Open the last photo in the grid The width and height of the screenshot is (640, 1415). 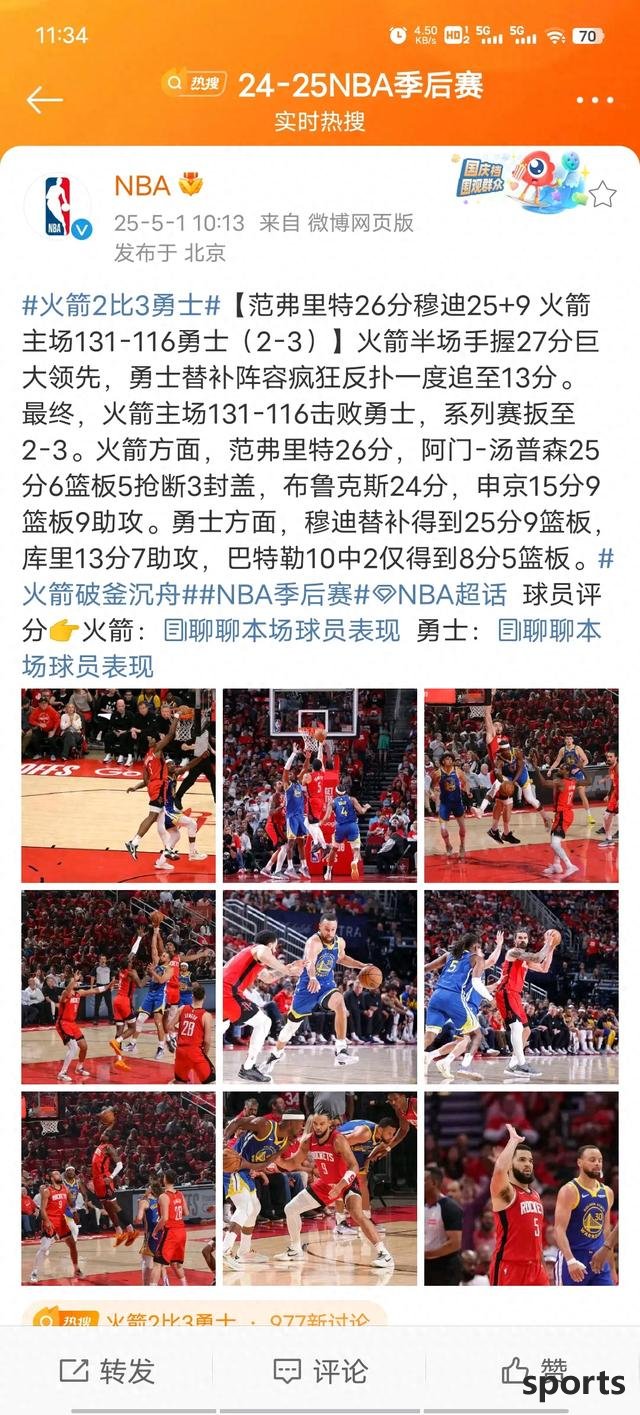point(521,1188)
